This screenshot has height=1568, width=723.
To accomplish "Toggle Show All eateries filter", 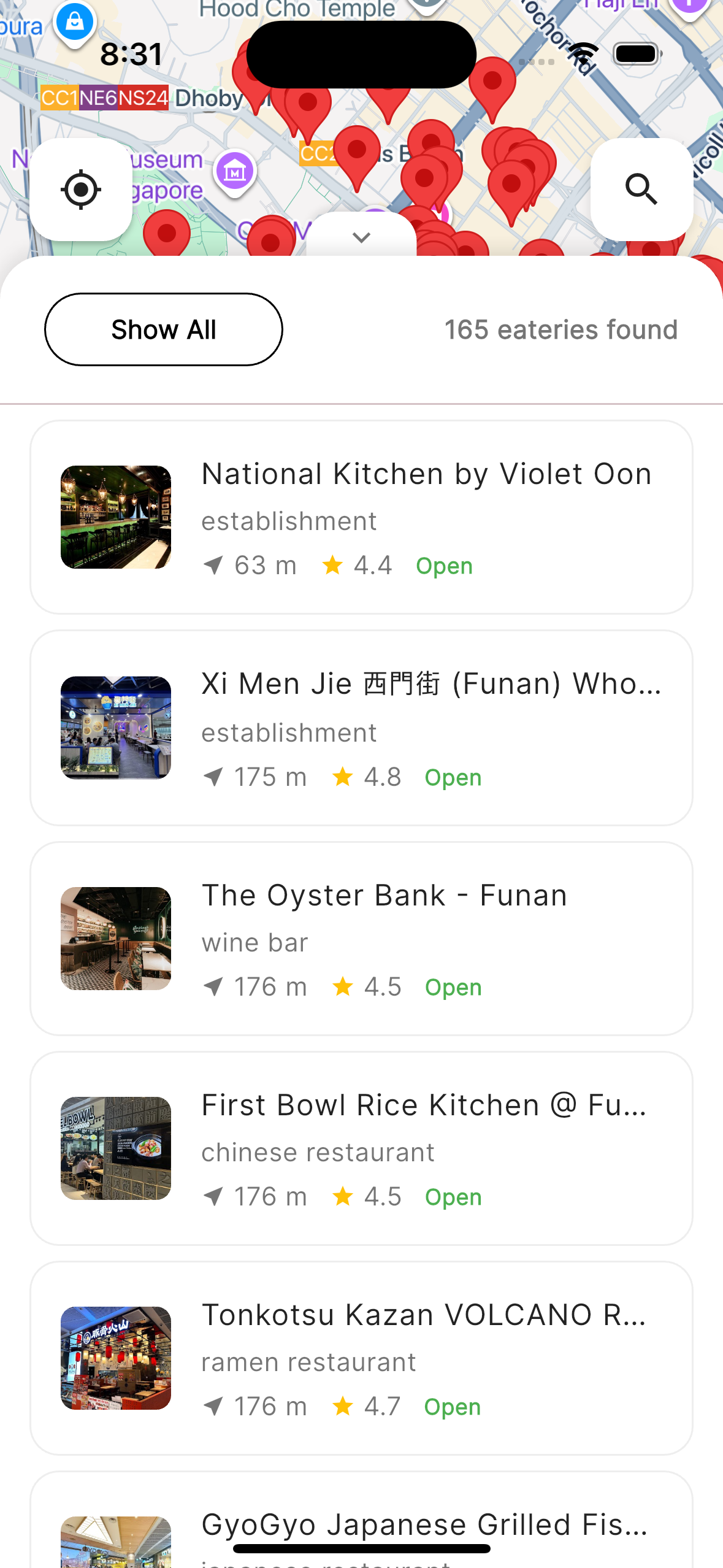I will pos(163,329).
